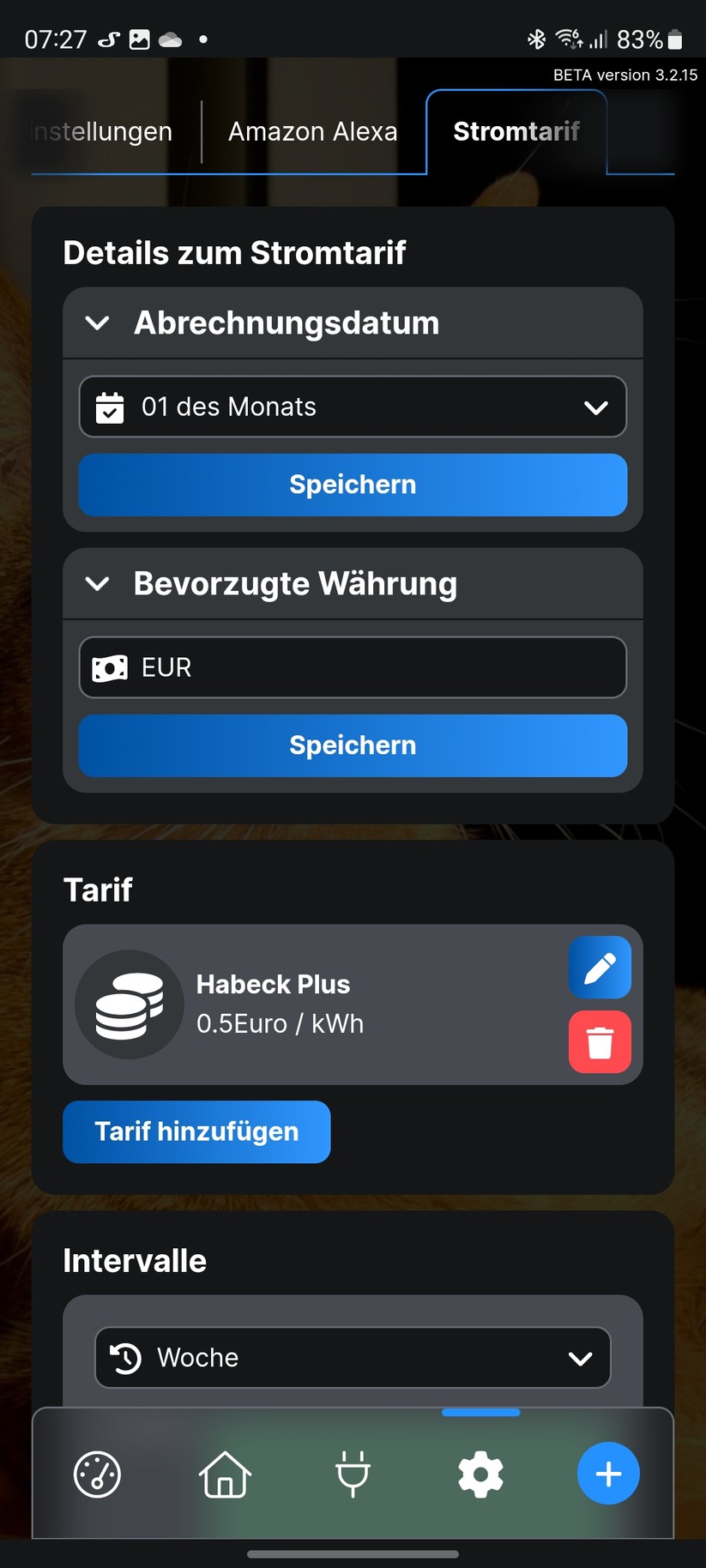This screenshot has width=706, height=1568.
Task: Open settings via the gear icon
Action: pyautogui.click(x=480, y=1474)
